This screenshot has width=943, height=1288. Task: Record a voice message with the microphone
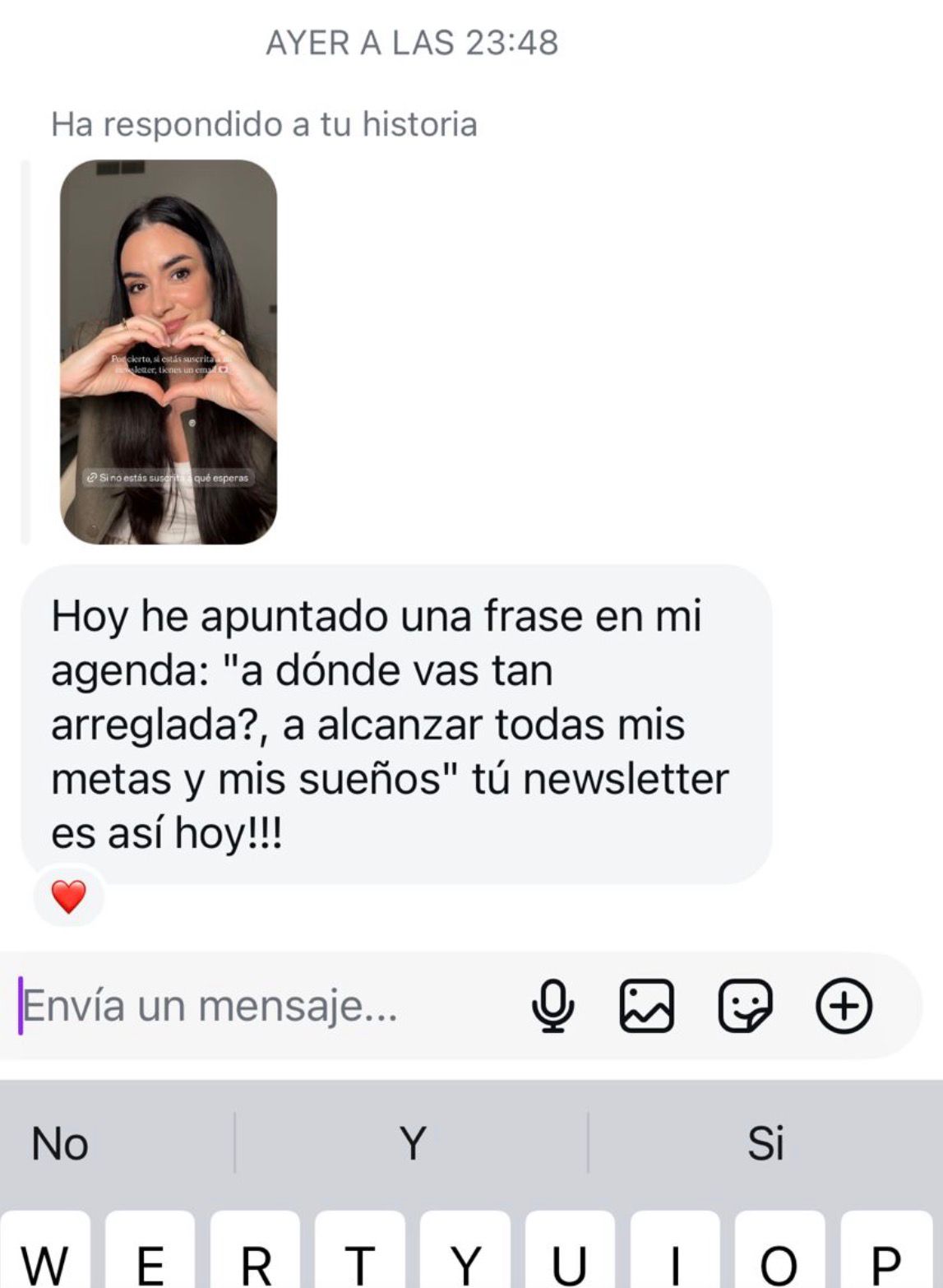(x=552, y=1005)
